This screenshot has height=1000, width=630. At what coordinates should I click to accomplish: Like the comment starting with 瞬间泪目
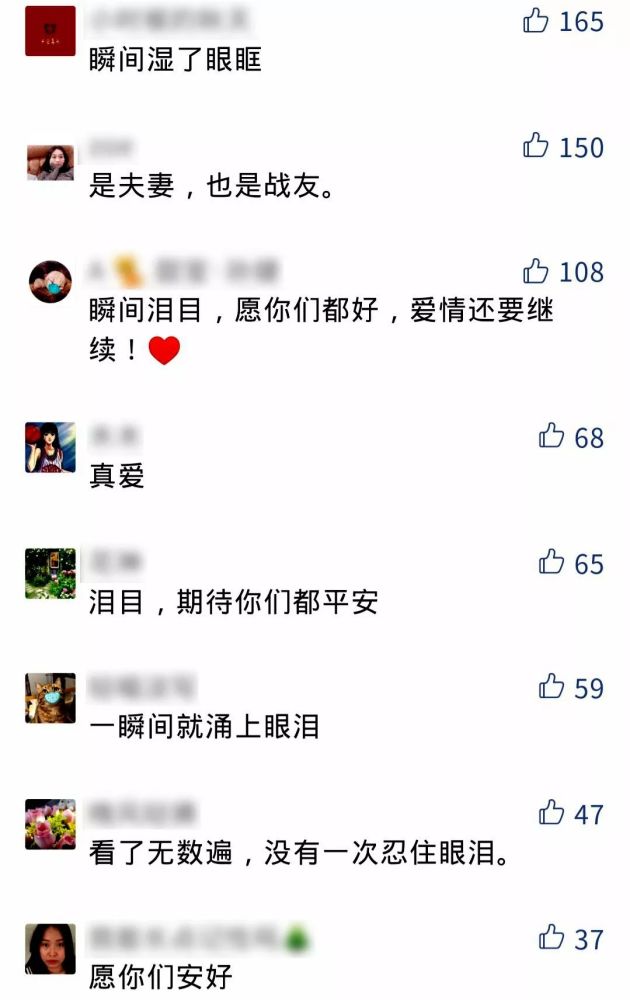pos(536,271)
